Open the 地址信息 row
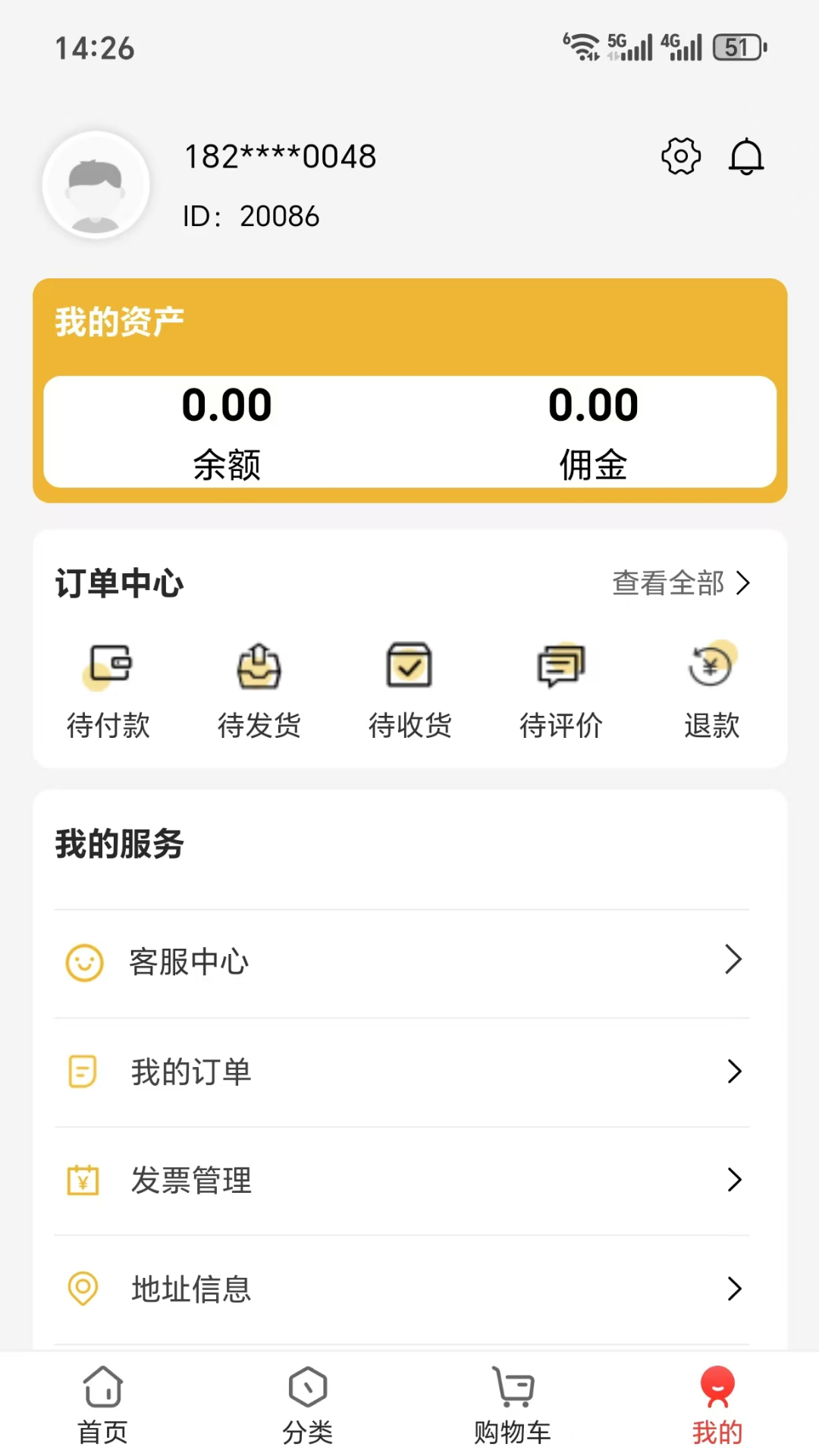819x1456 pixels. [x=402, y=1288]
